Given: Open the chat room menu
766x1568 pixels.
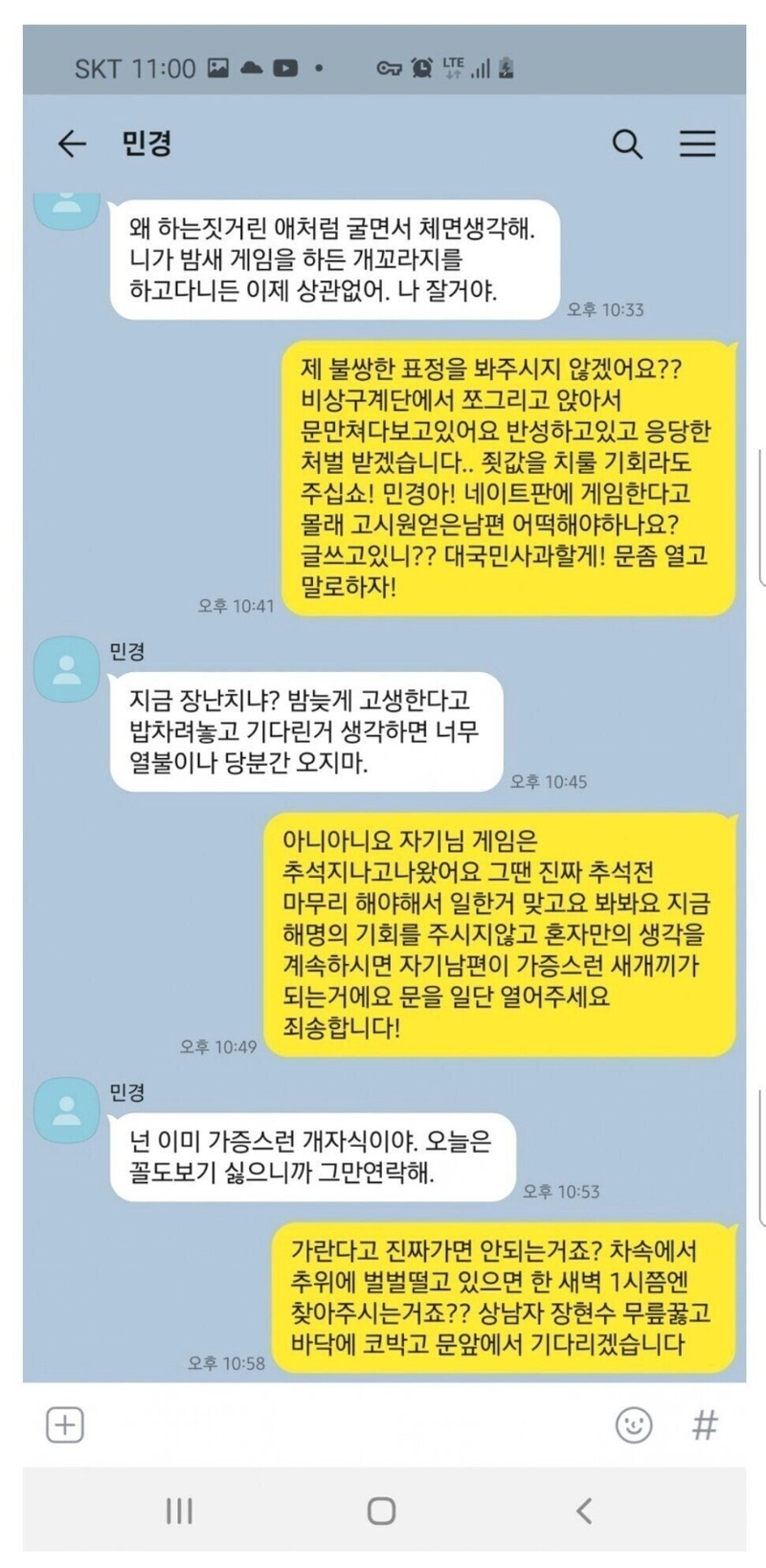Looking at the screenshot, I should pos(697,144).
